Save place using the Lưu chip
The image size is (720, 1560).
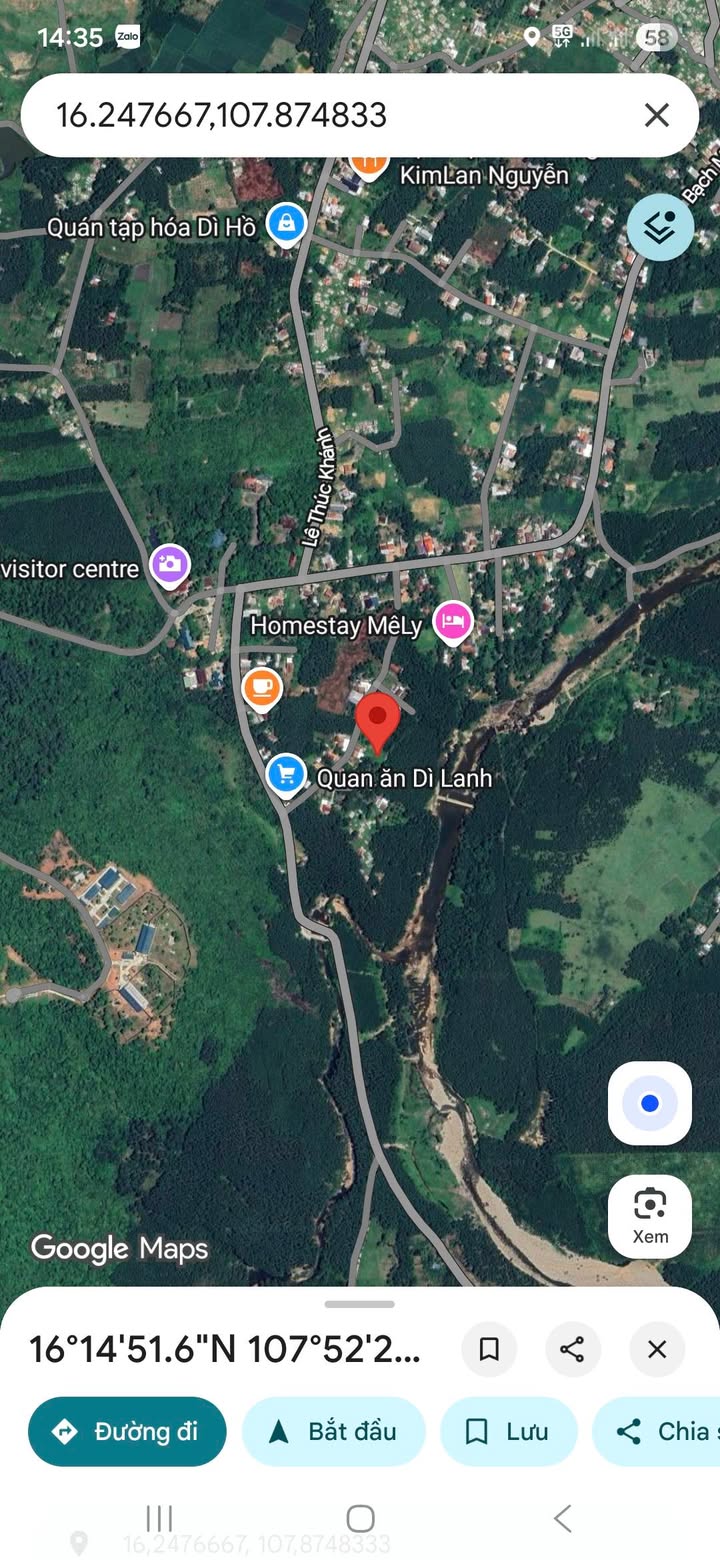[508, 1431]
